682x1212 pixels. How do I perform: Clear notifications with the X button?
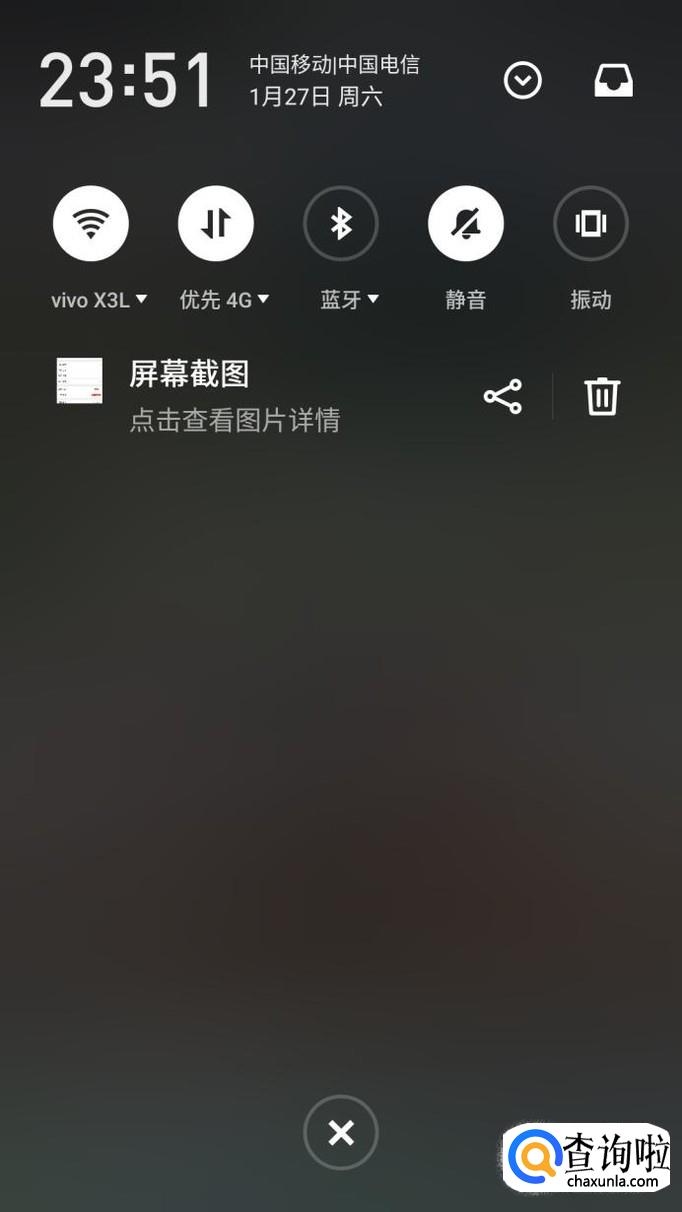pos(341,1133)
